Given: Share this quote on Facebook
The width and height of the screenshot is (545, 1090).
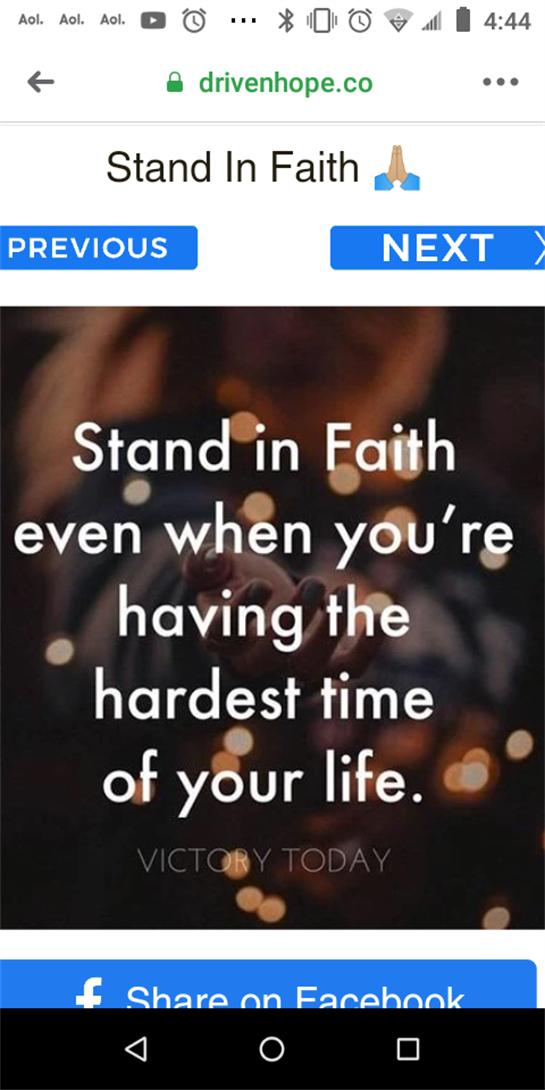Looking at the screenshot, I should tap(268, 984).
